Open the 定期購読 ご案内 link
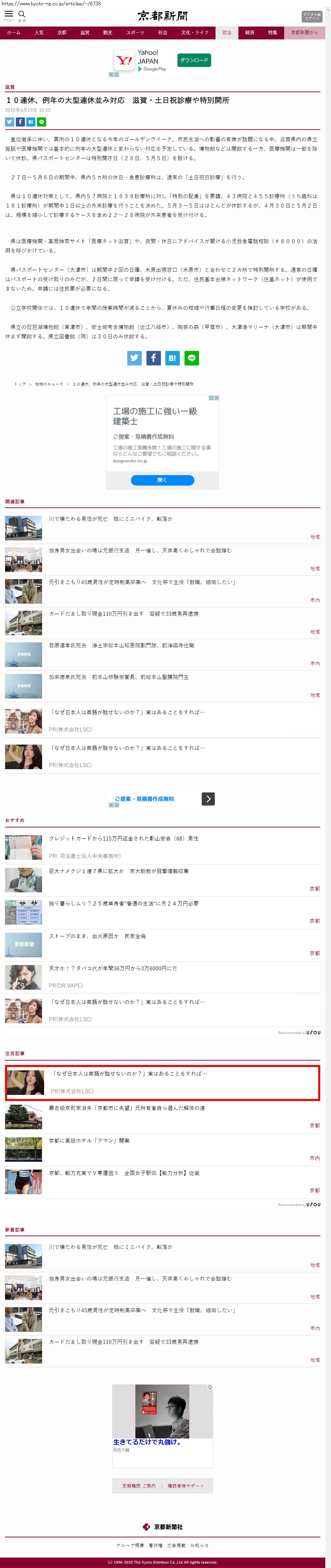 138,1486
